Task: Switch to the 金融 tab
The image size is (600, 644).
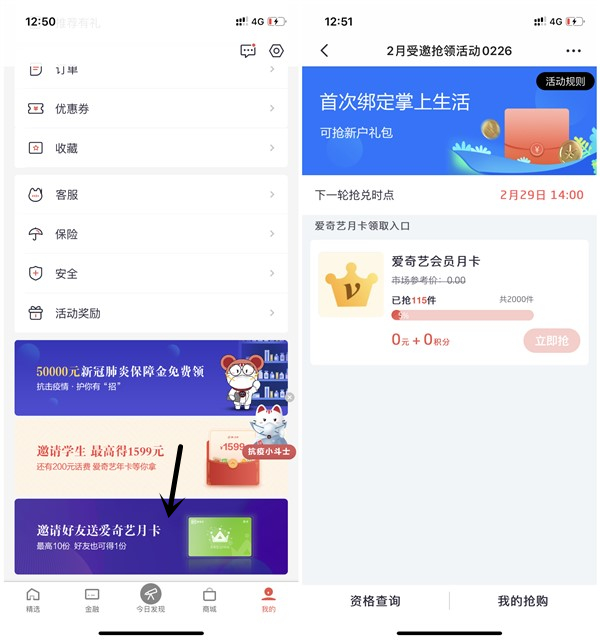Action: point(92,599)
